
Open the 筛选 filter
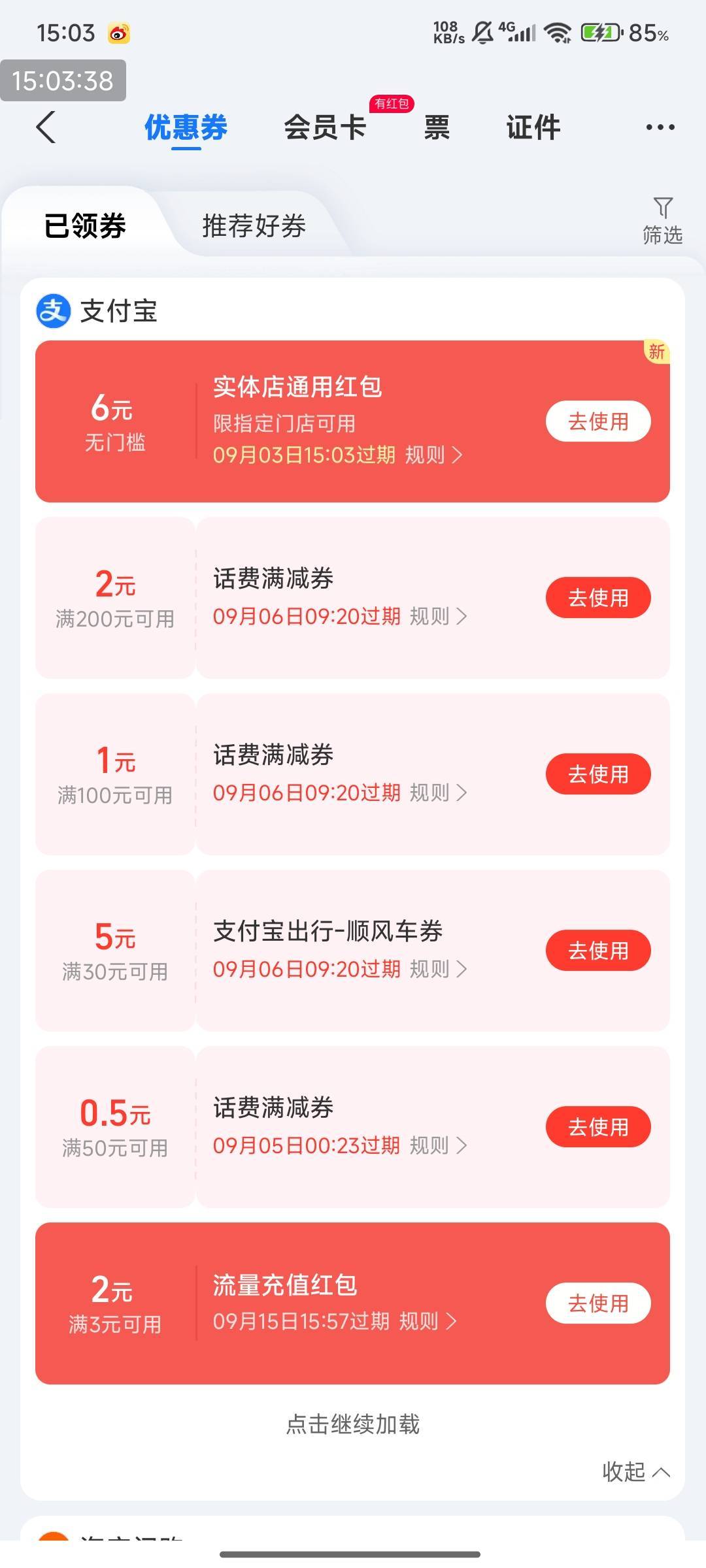(x=662, y=221)
